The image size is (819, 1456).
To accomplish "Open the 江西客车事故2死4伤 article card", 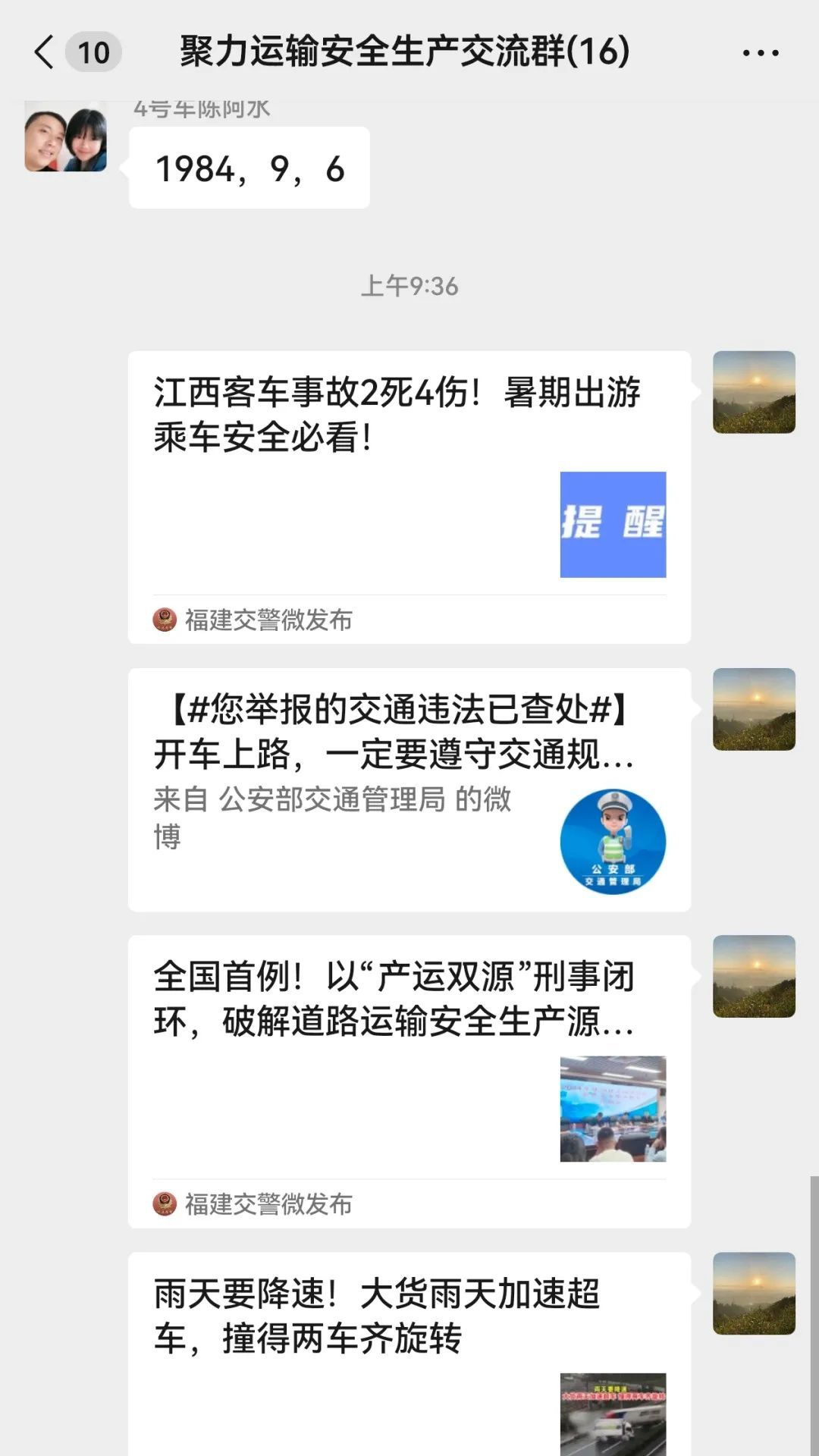I will coord(409,497).
